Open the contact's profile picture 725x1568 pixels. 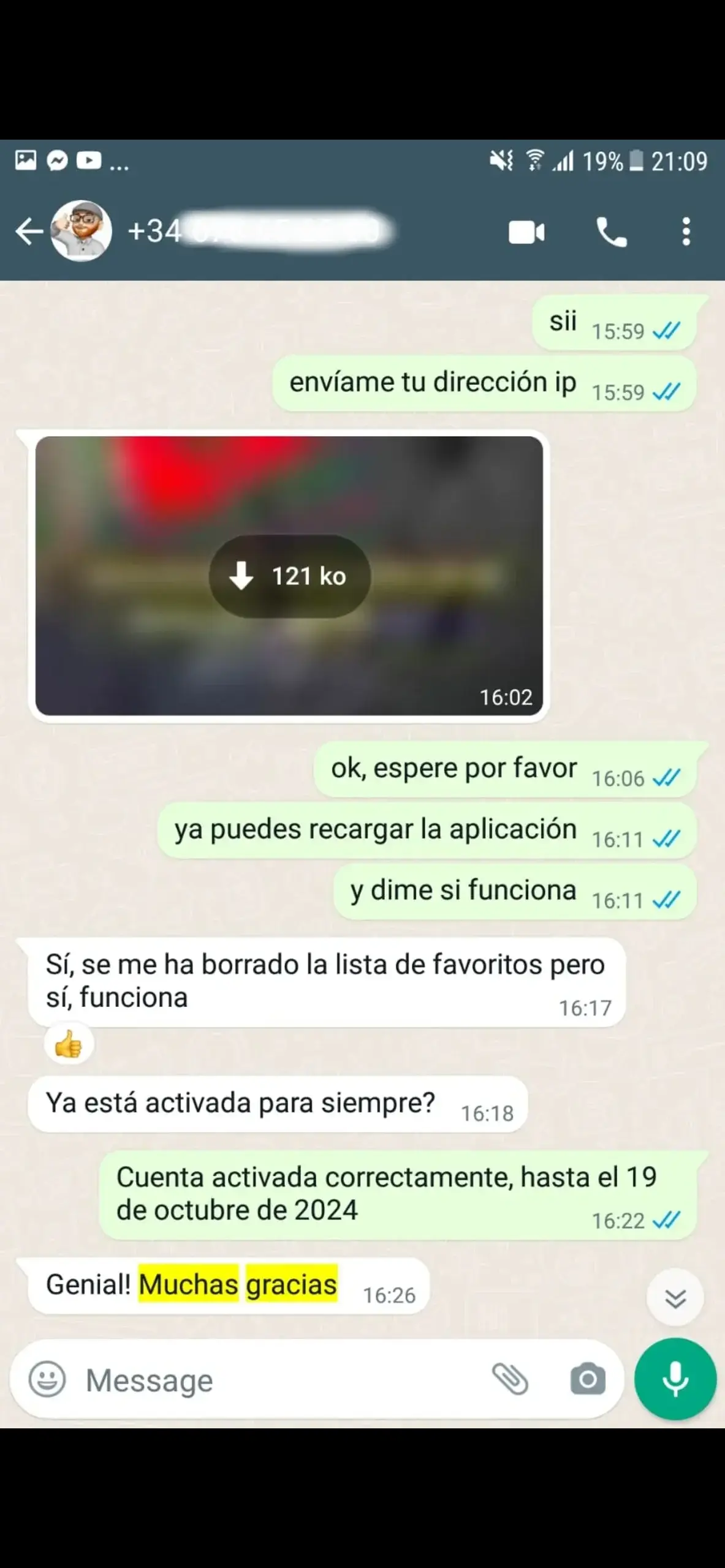click(x=81, y=232)
